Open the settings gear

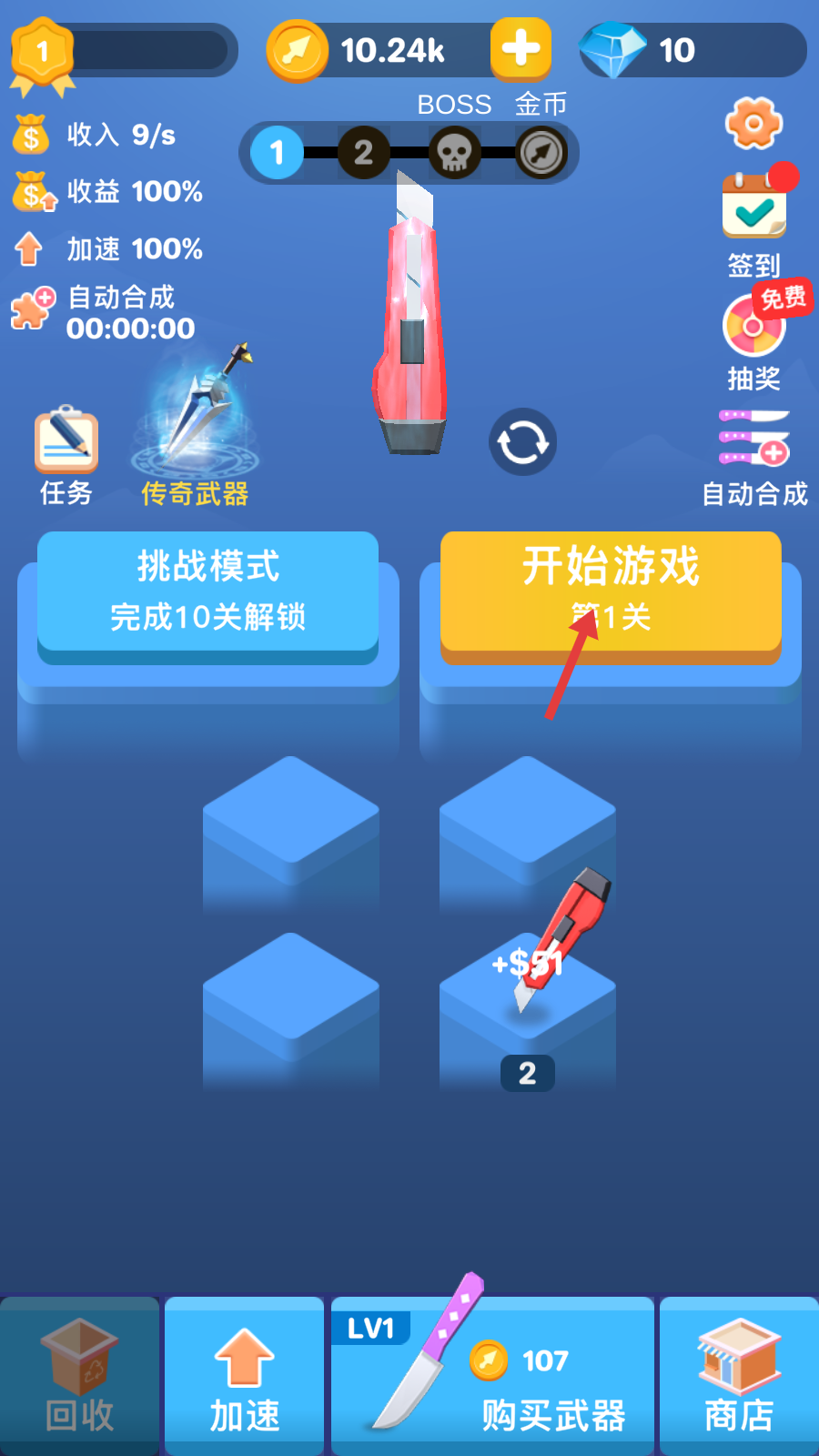coord(753,123)
